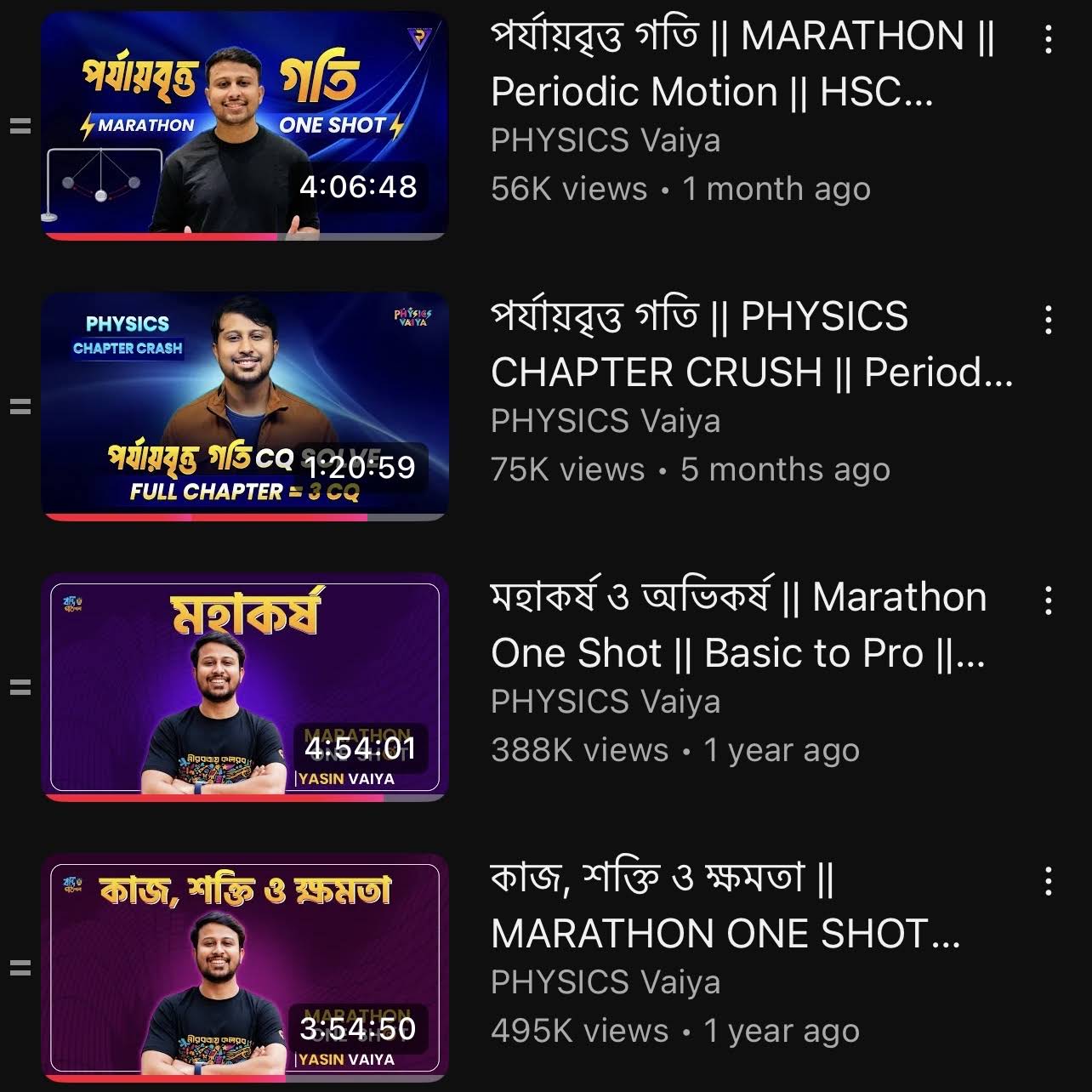Tap reorder handle beside the 388K views video
Image resolution: width=1092 pixels, height=1092 pixels.
pyautogui.click(x=20, y=688)
